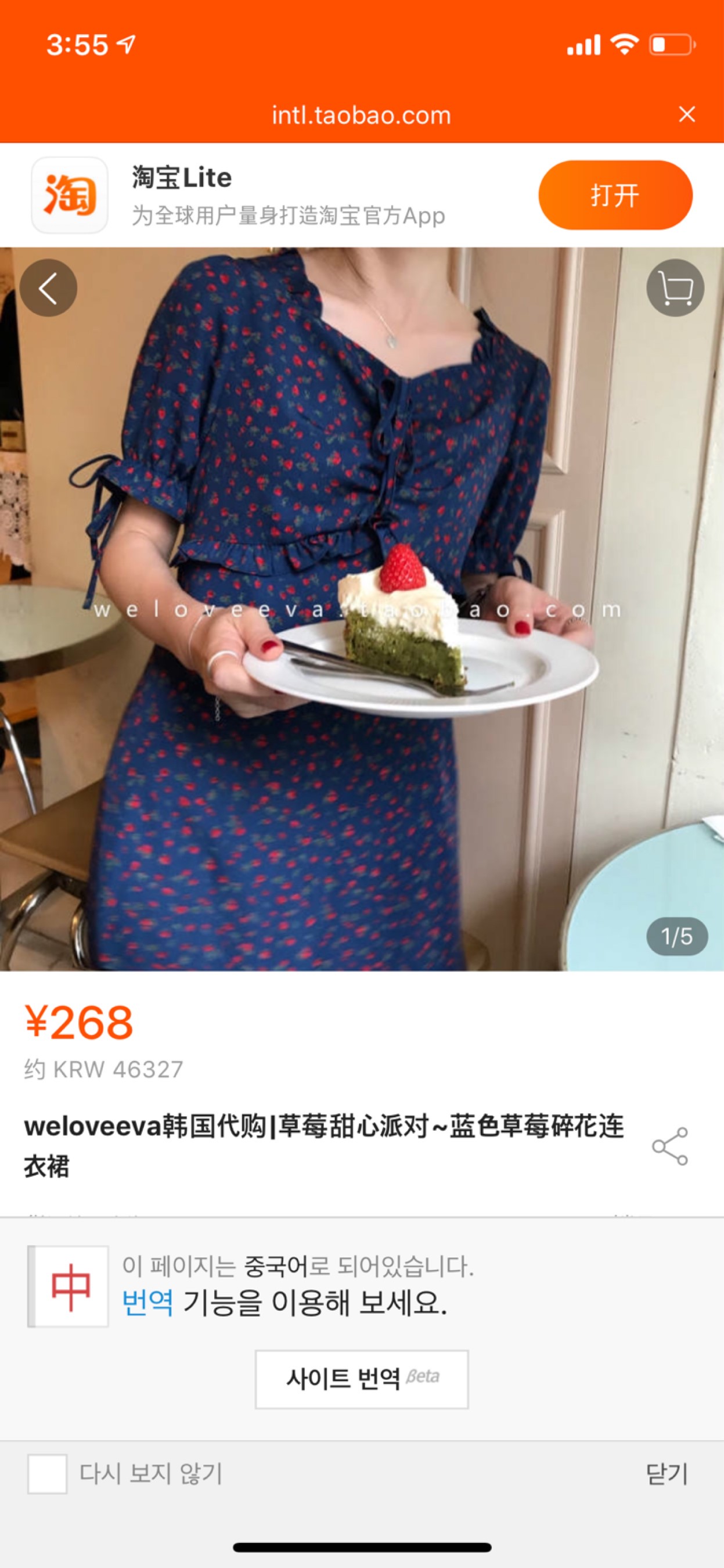Tap the 번역 translation link

[148, 1303]
